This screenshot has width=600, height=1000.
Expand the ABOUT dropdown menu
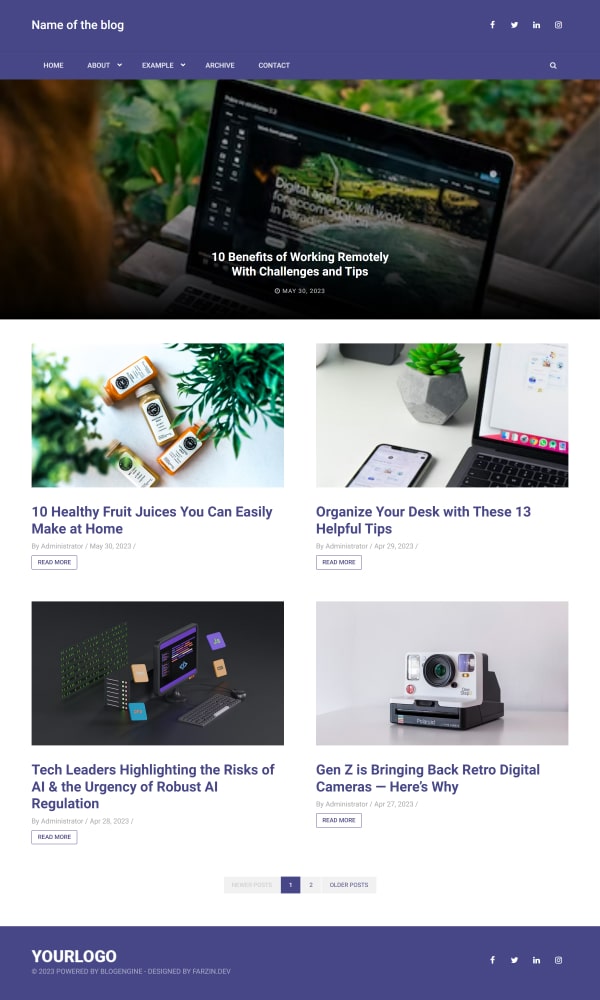tap(105, 65)
